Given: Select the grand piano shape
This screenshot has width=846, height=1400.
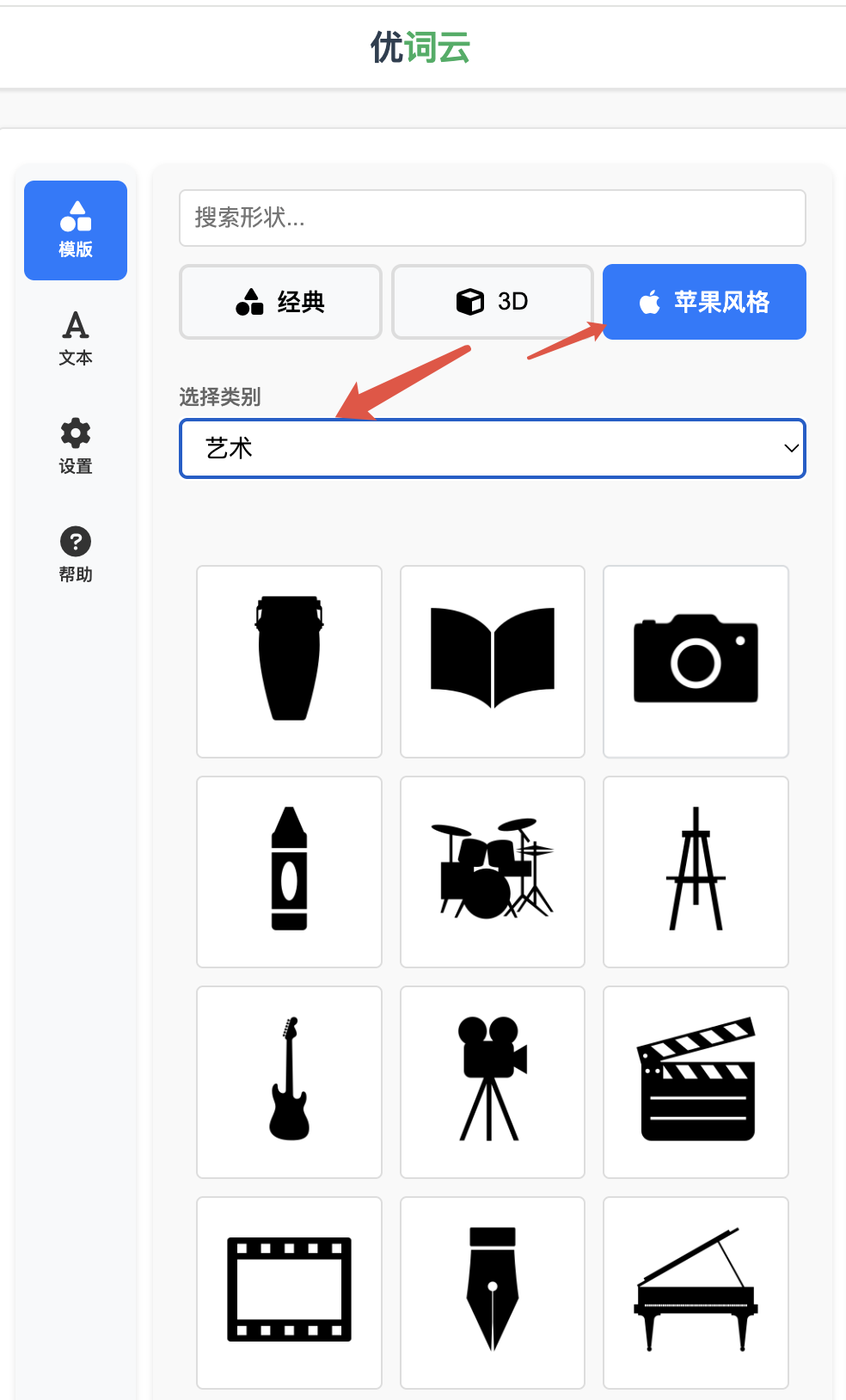Looking at the screenshot, I should [695, 1293].
